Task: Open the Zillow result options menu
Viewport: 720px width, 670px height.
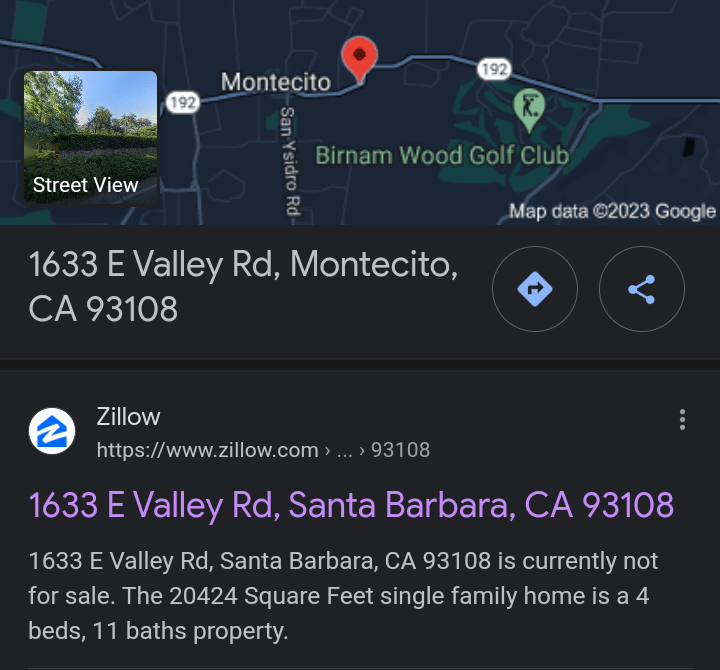Action: (682, 420)
